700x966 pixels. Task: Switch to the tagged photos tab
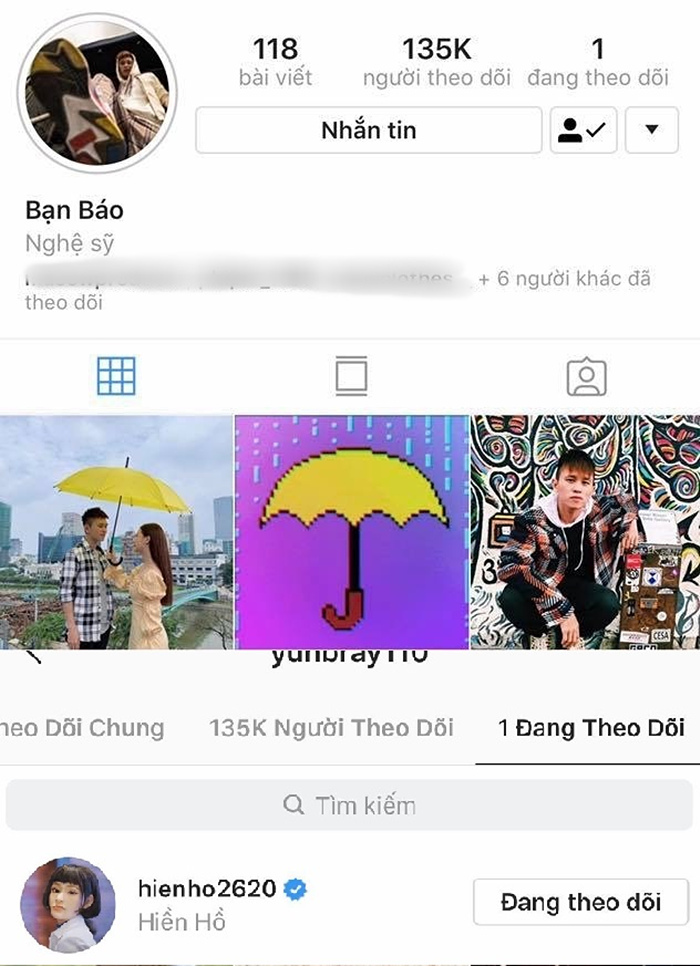(x=586, y=377)
